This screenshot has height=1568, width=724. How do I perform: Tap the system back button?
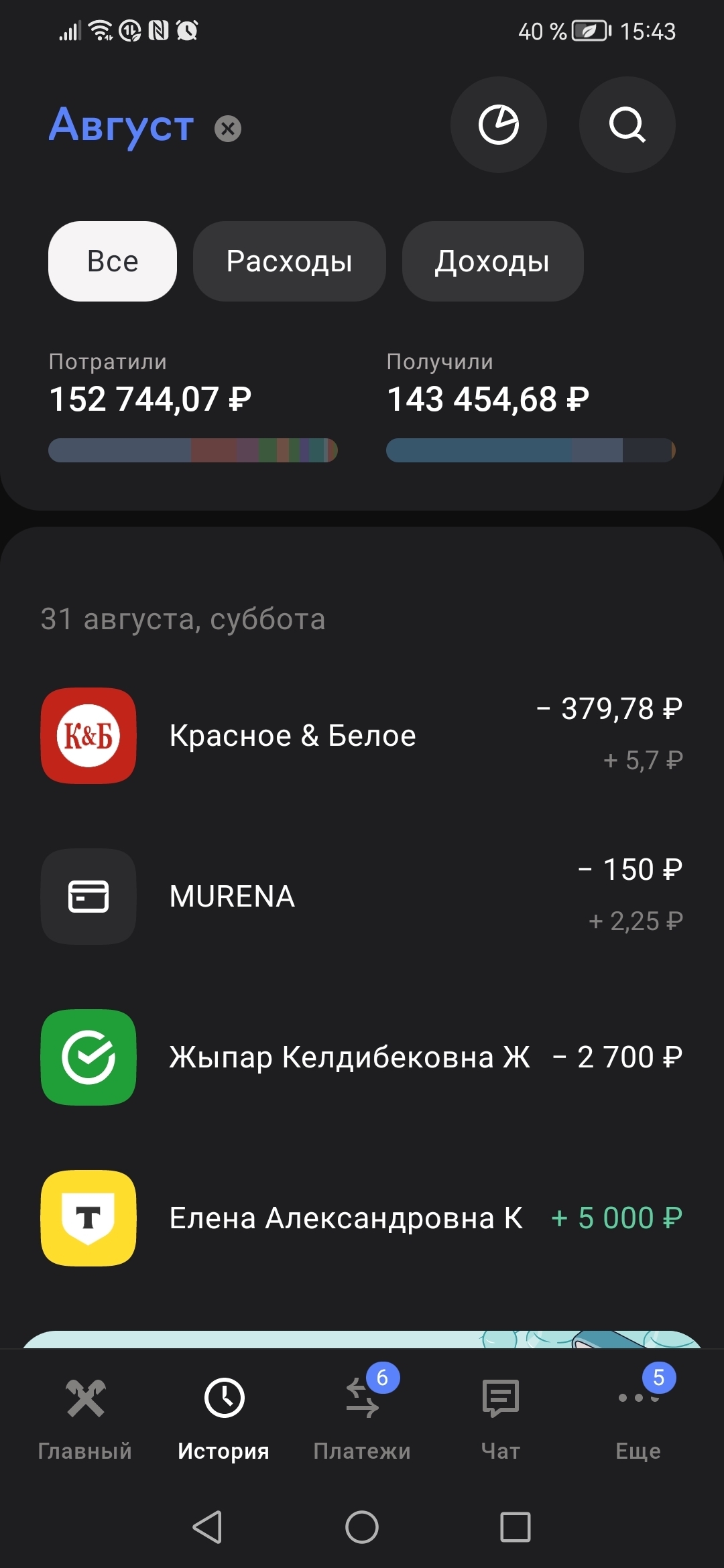click(x=207, y=1527)
